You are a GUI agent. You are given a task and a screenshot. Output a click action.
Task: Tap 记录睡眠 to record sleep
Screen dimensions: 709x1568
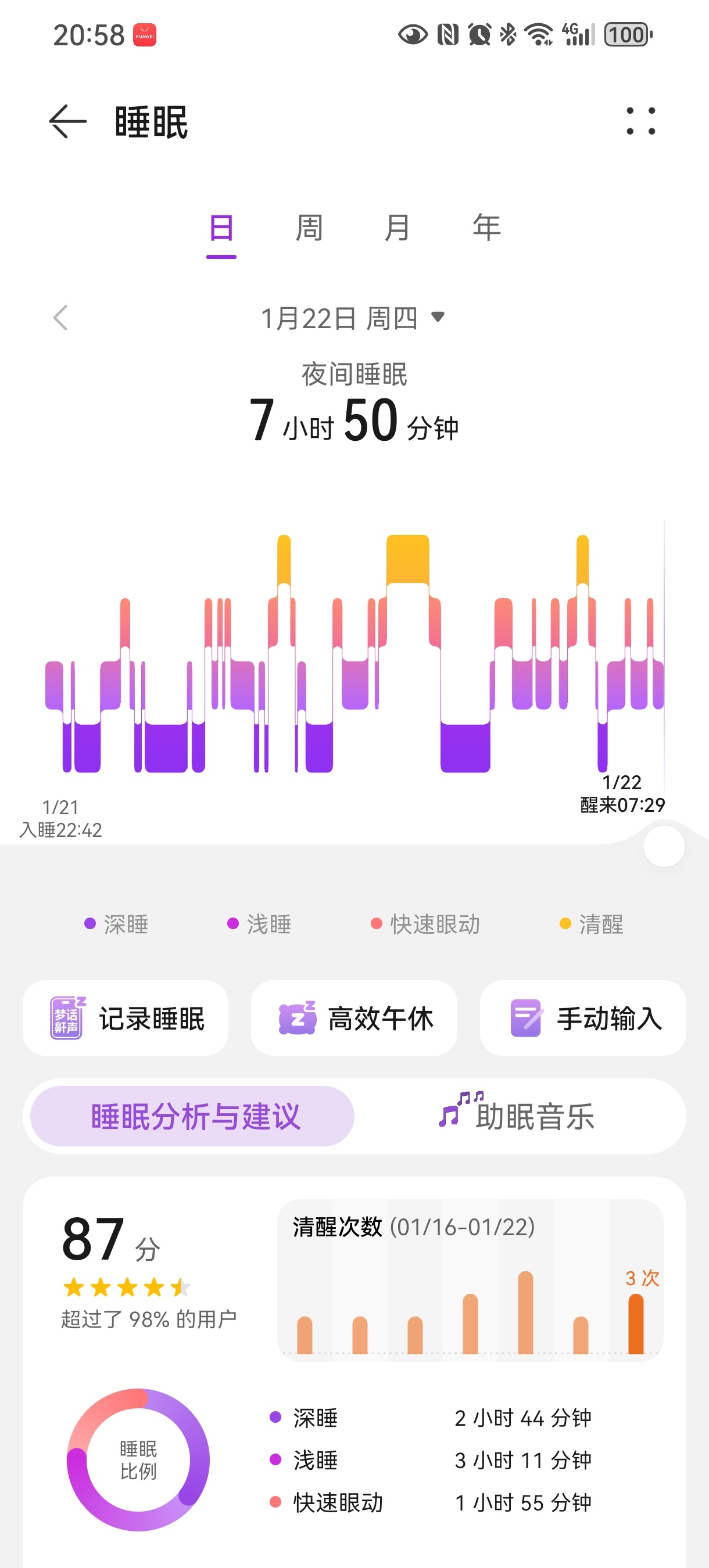point(126,1019)
